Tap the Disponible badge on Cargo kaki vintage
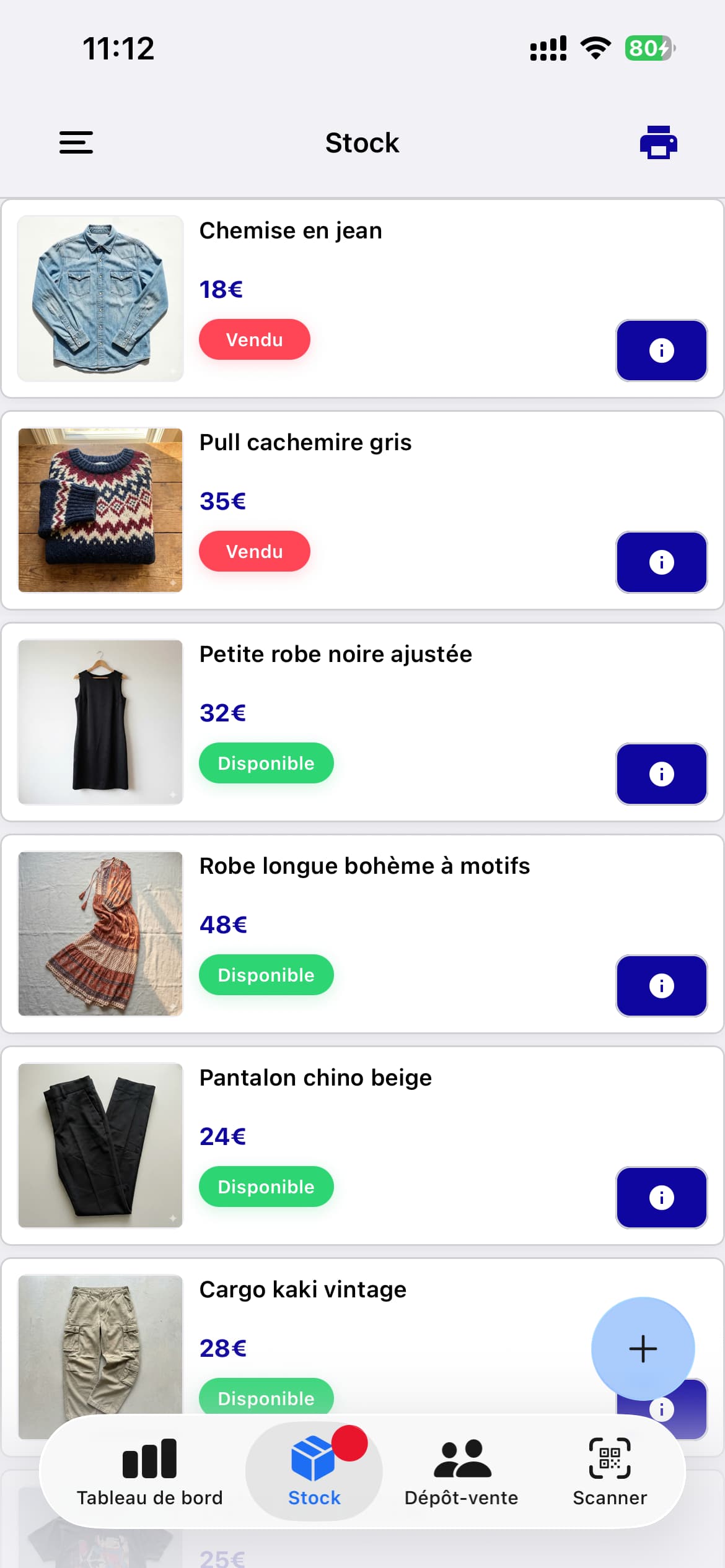 [266, 1398]
